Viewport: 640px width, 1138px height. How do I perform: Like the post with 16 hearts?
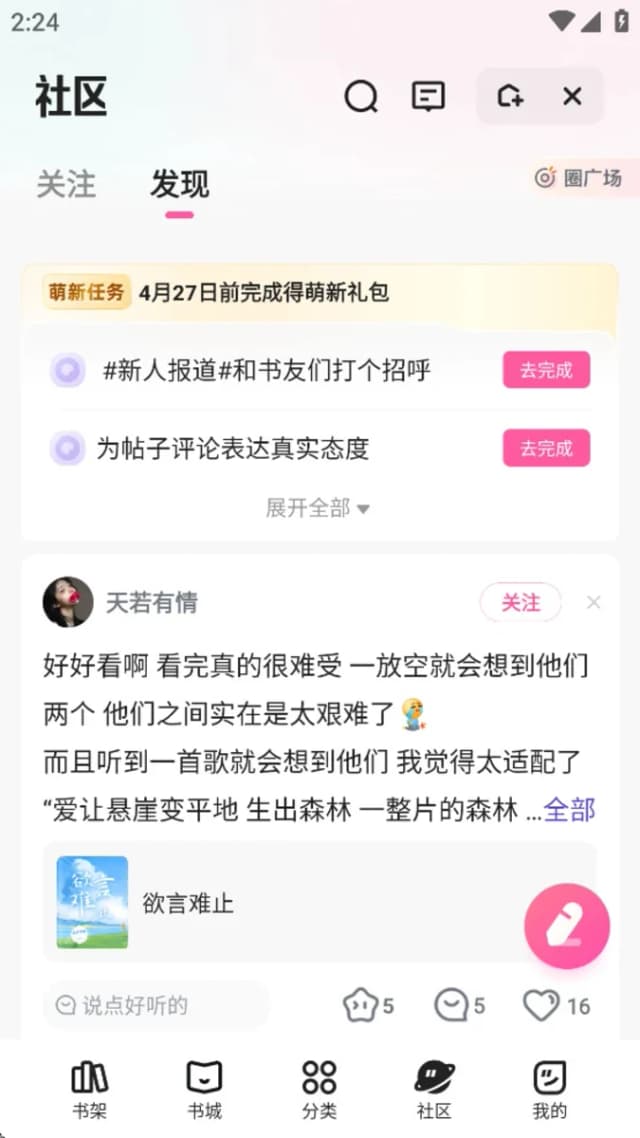(x=557, y=1006)
